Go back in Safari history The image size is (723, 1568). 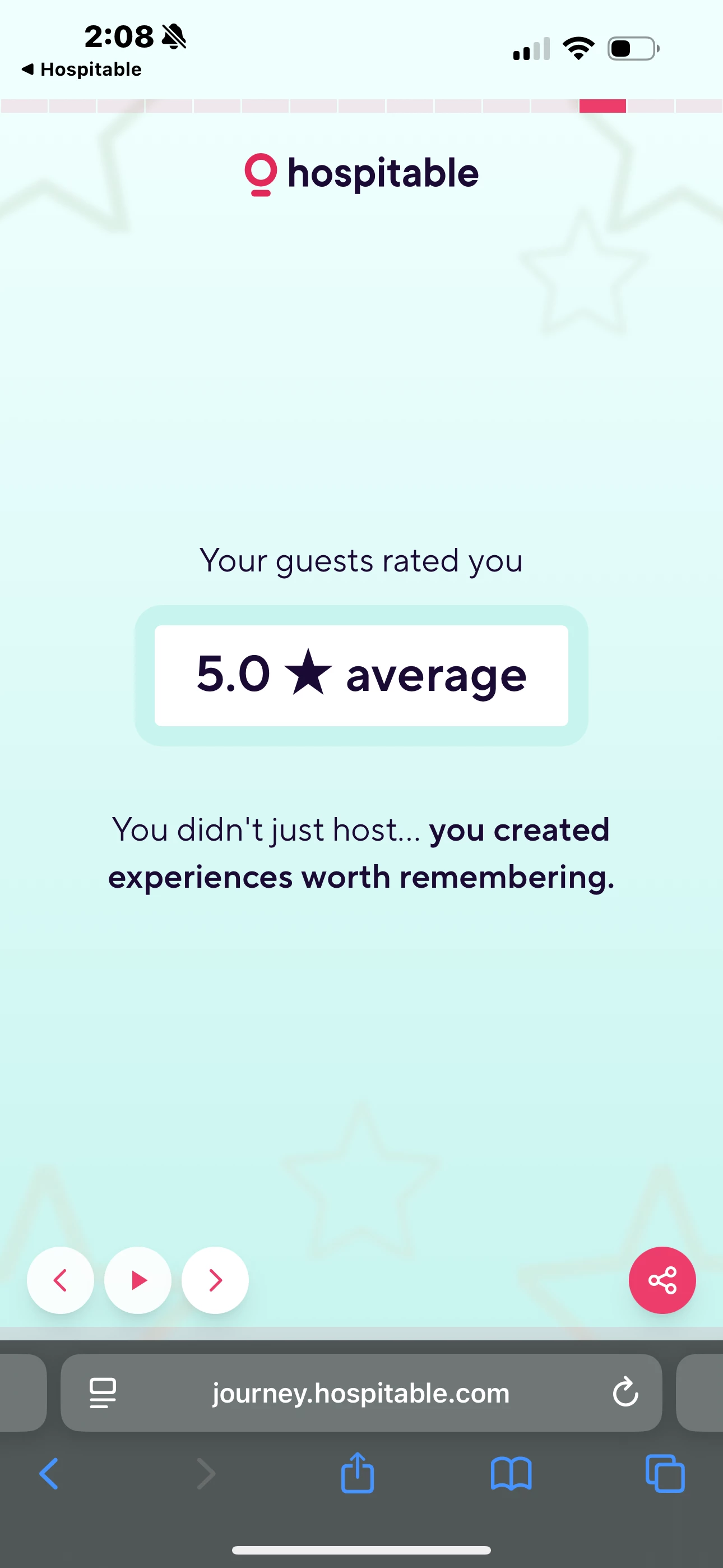tap(49, 1474)
